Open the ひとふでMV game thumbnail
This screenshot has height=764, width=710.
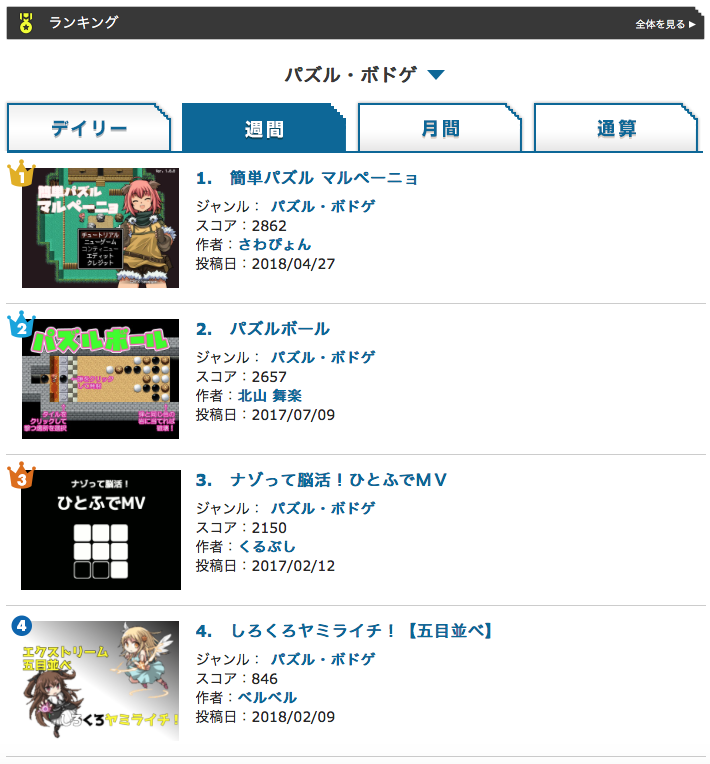100,530
